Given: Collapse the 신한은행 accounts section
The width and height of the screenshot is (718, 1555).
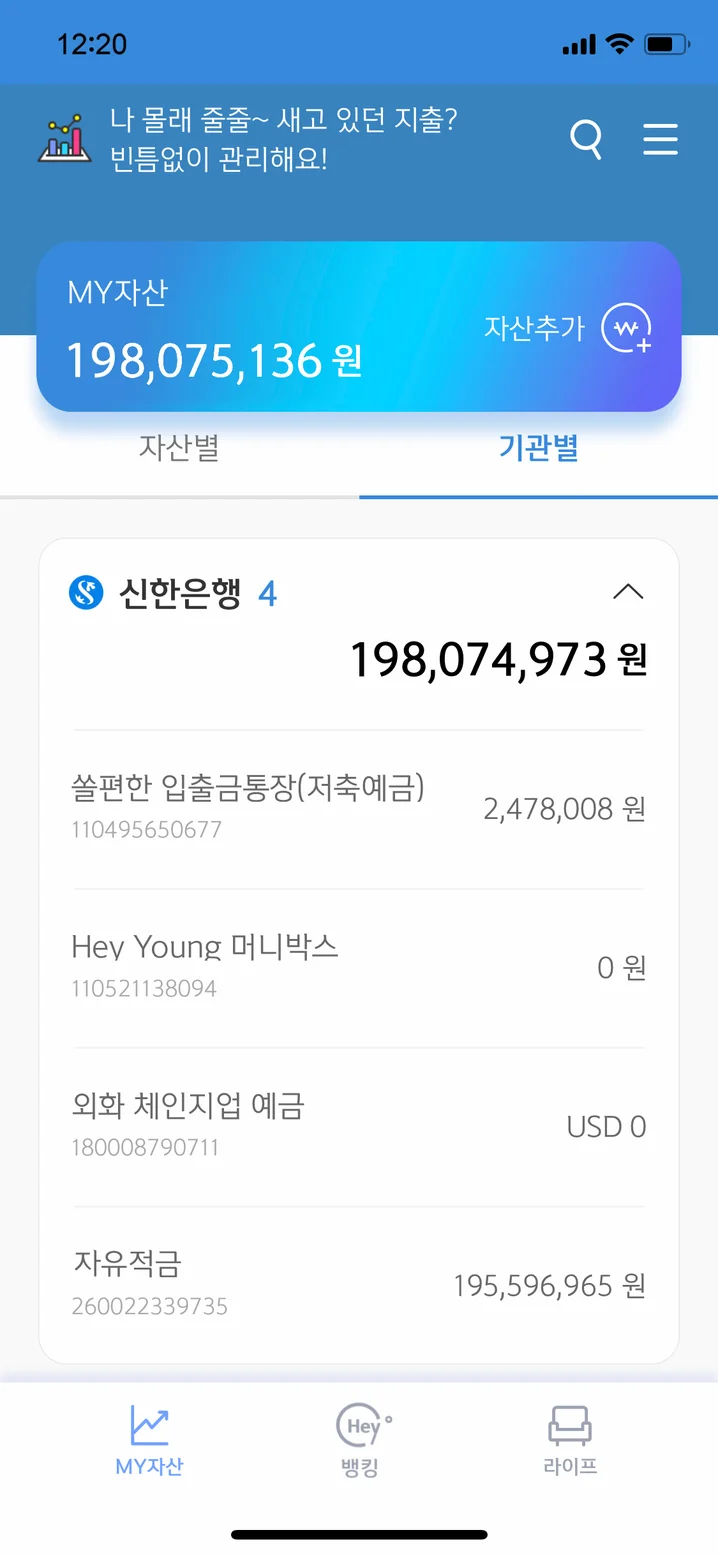Looking at the screenshot, I should 628,592.
